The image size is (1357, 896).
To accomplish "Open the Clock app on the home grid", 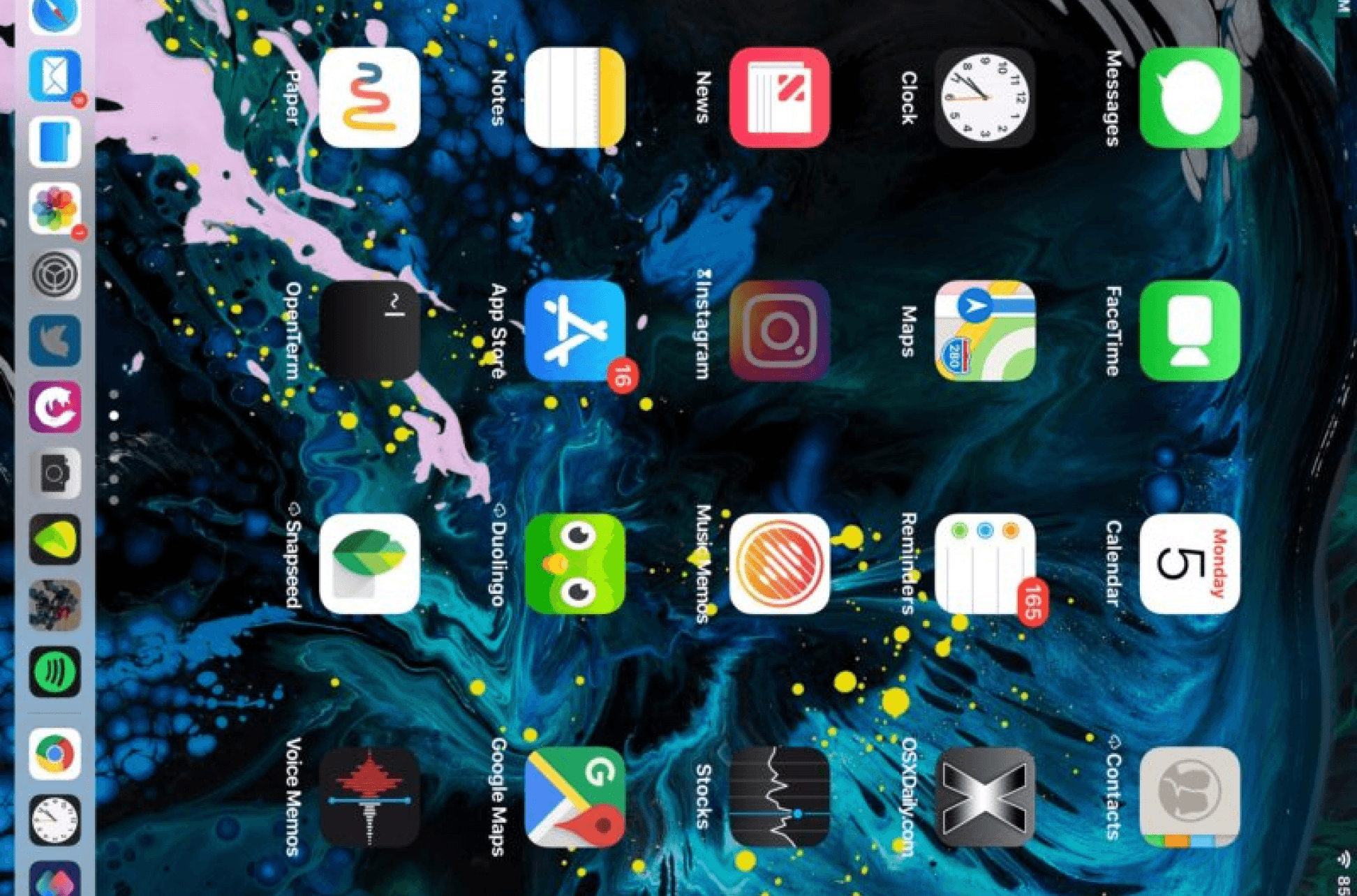I will [x=984, y=98].
